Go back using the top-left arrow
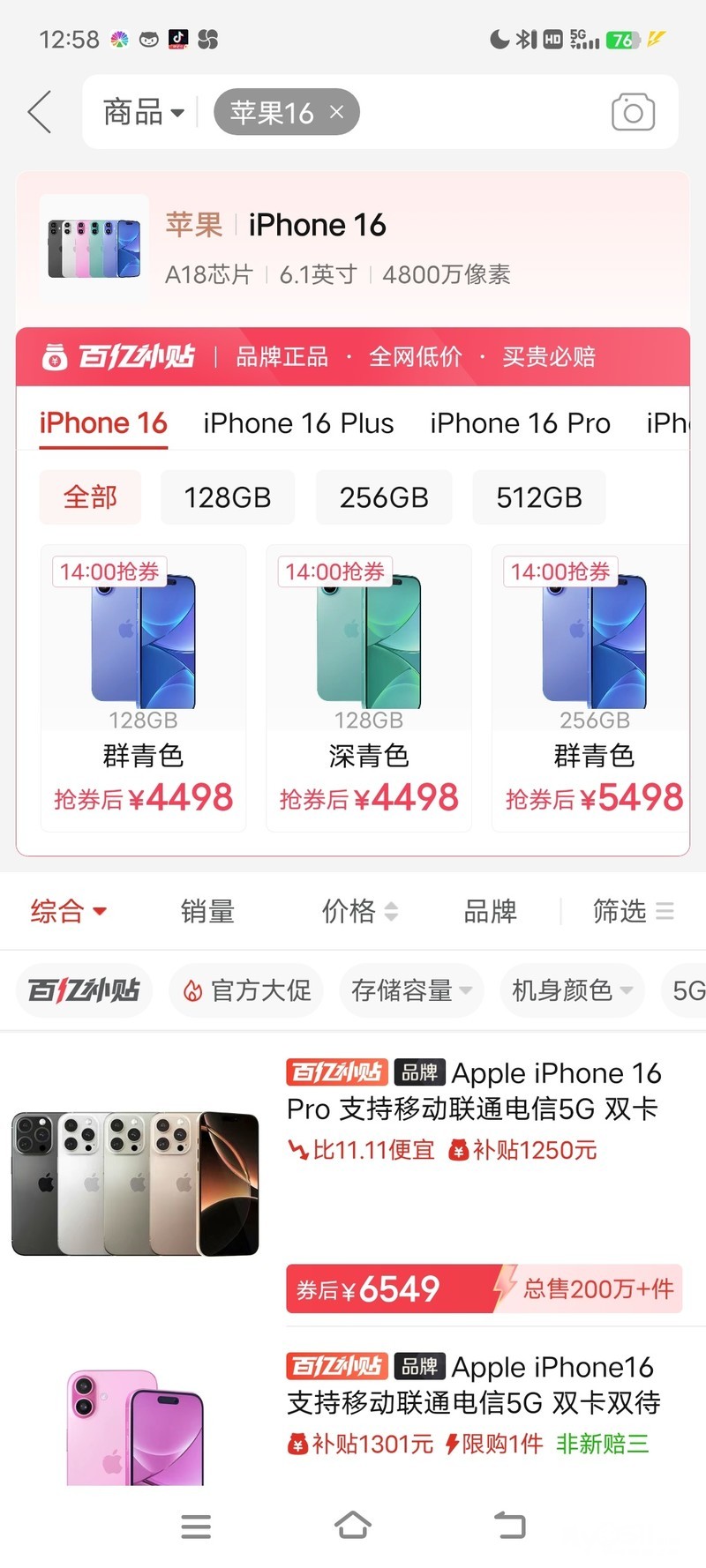The width and height of the screenshot is (706, 1568). (x=40, y=112)
